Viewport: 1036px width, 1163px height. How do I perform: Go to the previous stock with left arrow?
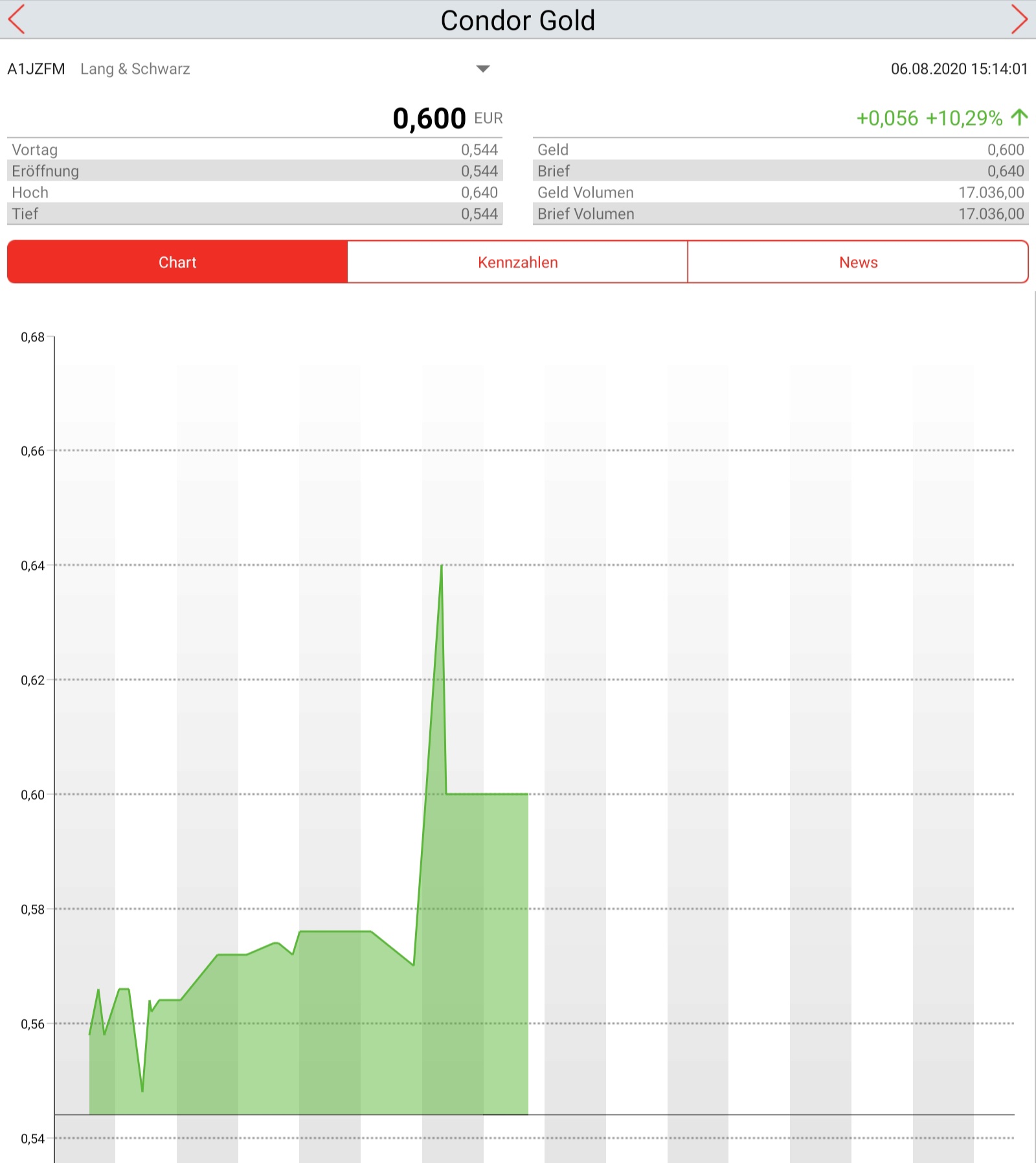pos(17,19)
